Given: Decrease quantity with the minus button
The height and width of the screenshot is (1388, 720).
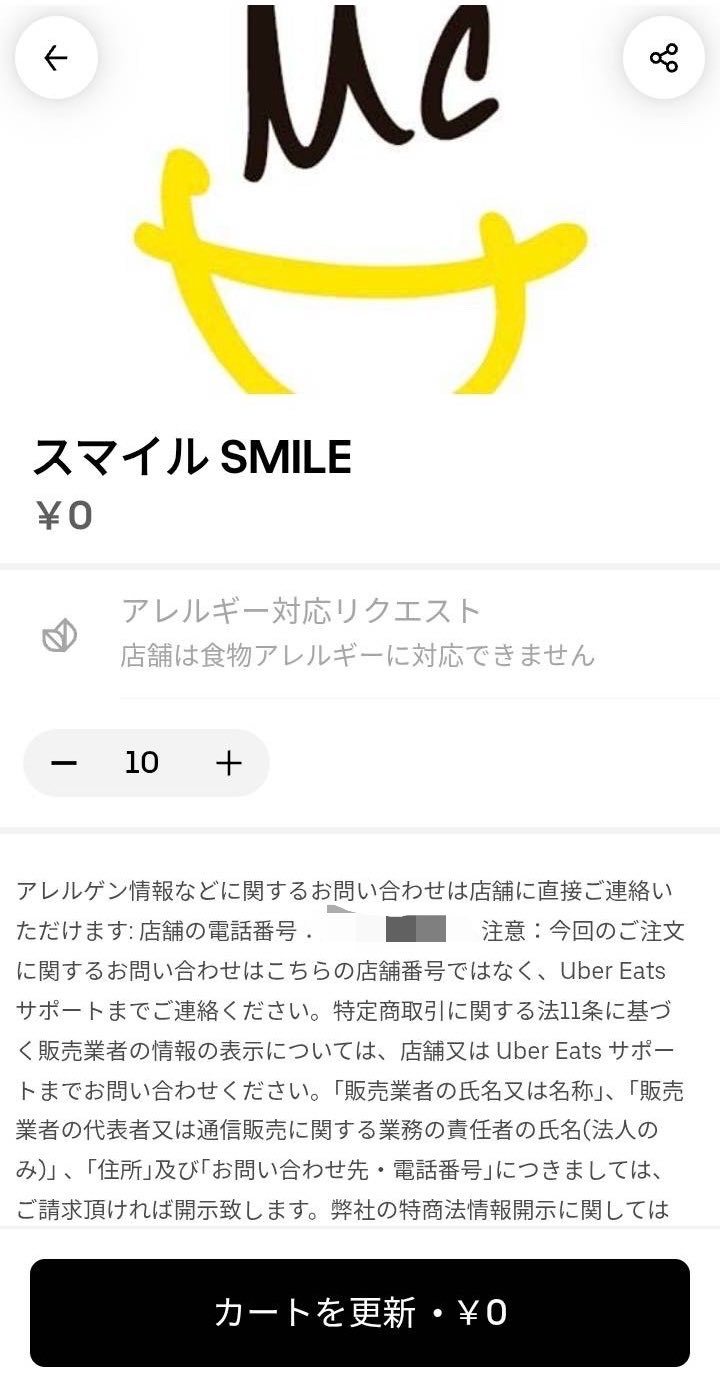Looking at the screenshot, I should tap(64, 763).
